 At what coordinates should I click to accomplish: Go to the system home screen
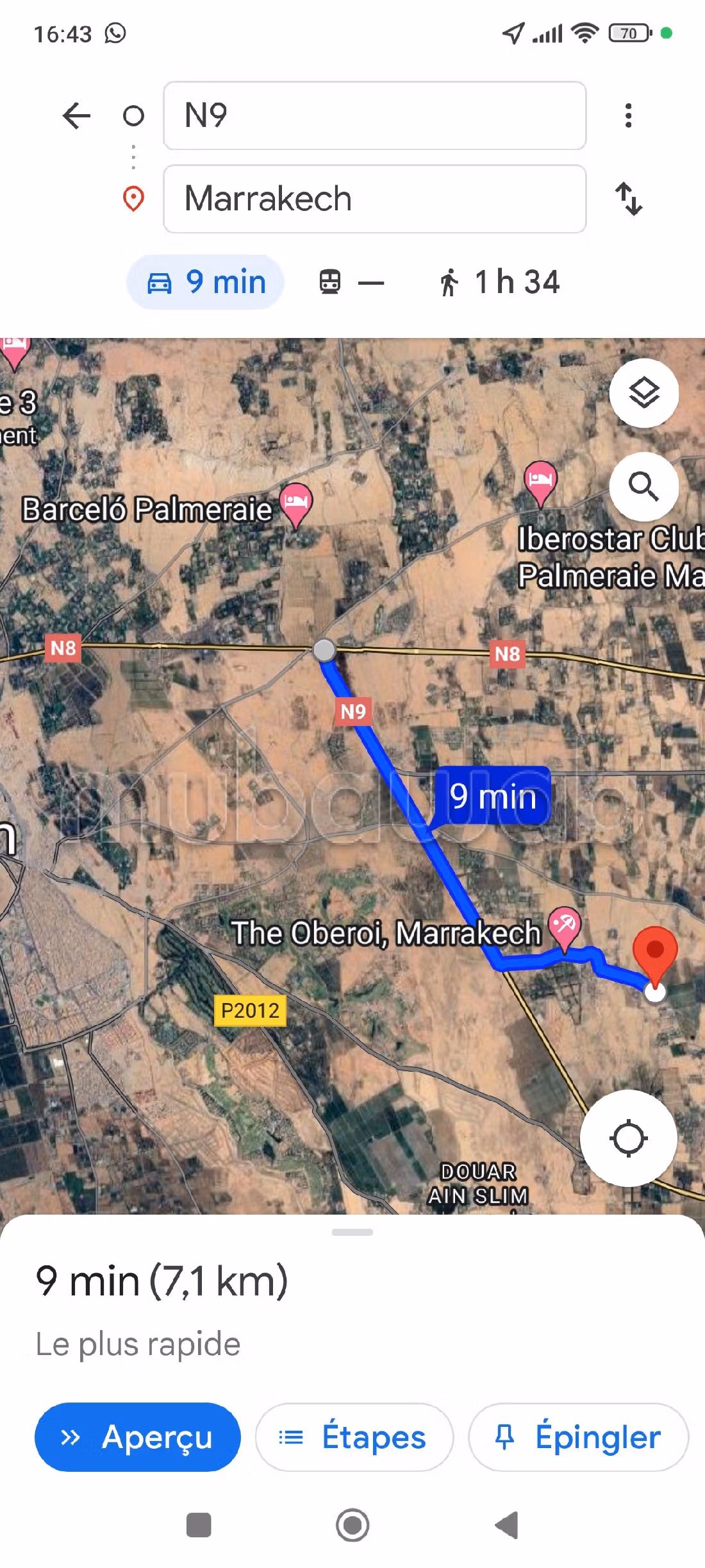(352, 1525)
